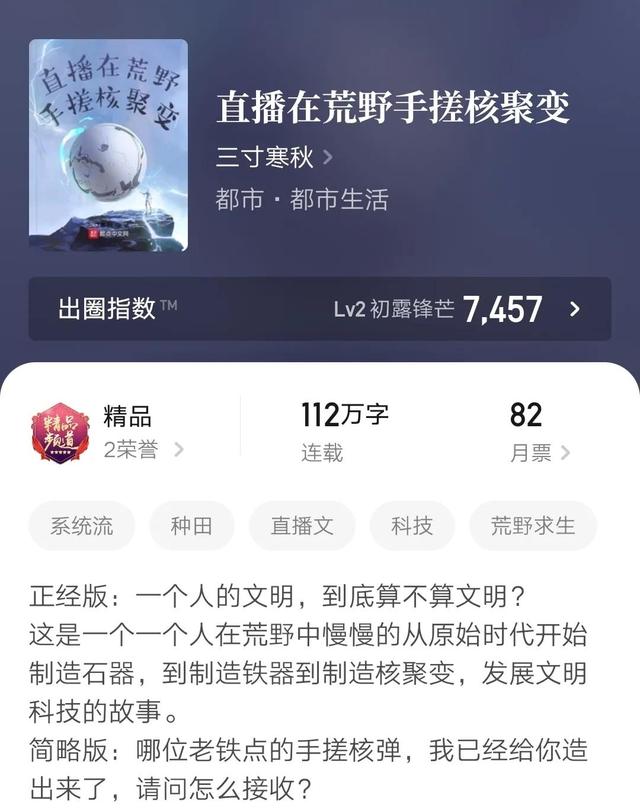Open the 出圈指数 ranking details

319,309
